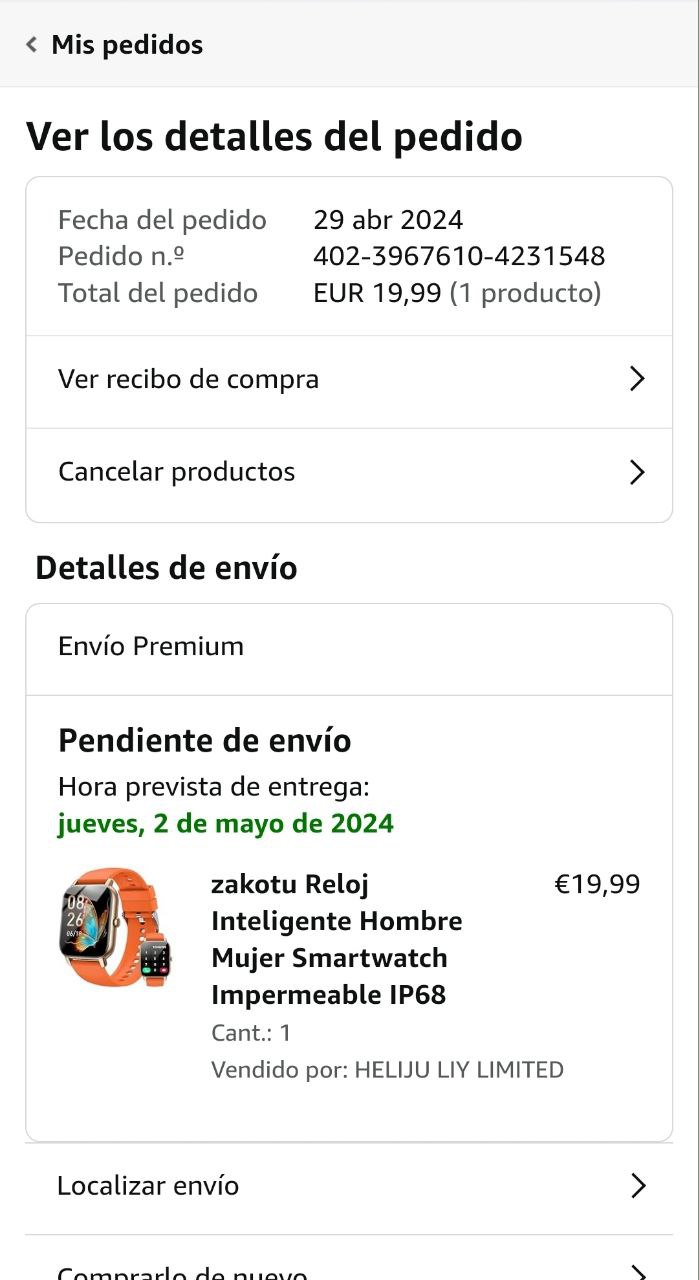Open the zakotu smartwatch product image
Viewport: 699px width, 1280px height.
pyautogui.click(x=115, y=927)
